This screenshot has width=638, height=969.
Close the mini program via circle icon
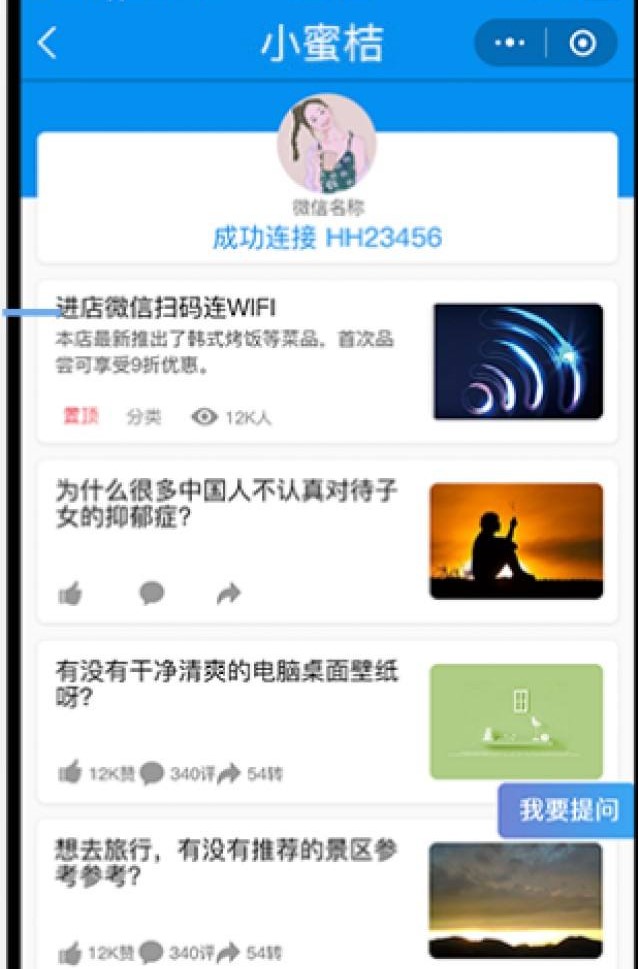(x=581, y=44)
